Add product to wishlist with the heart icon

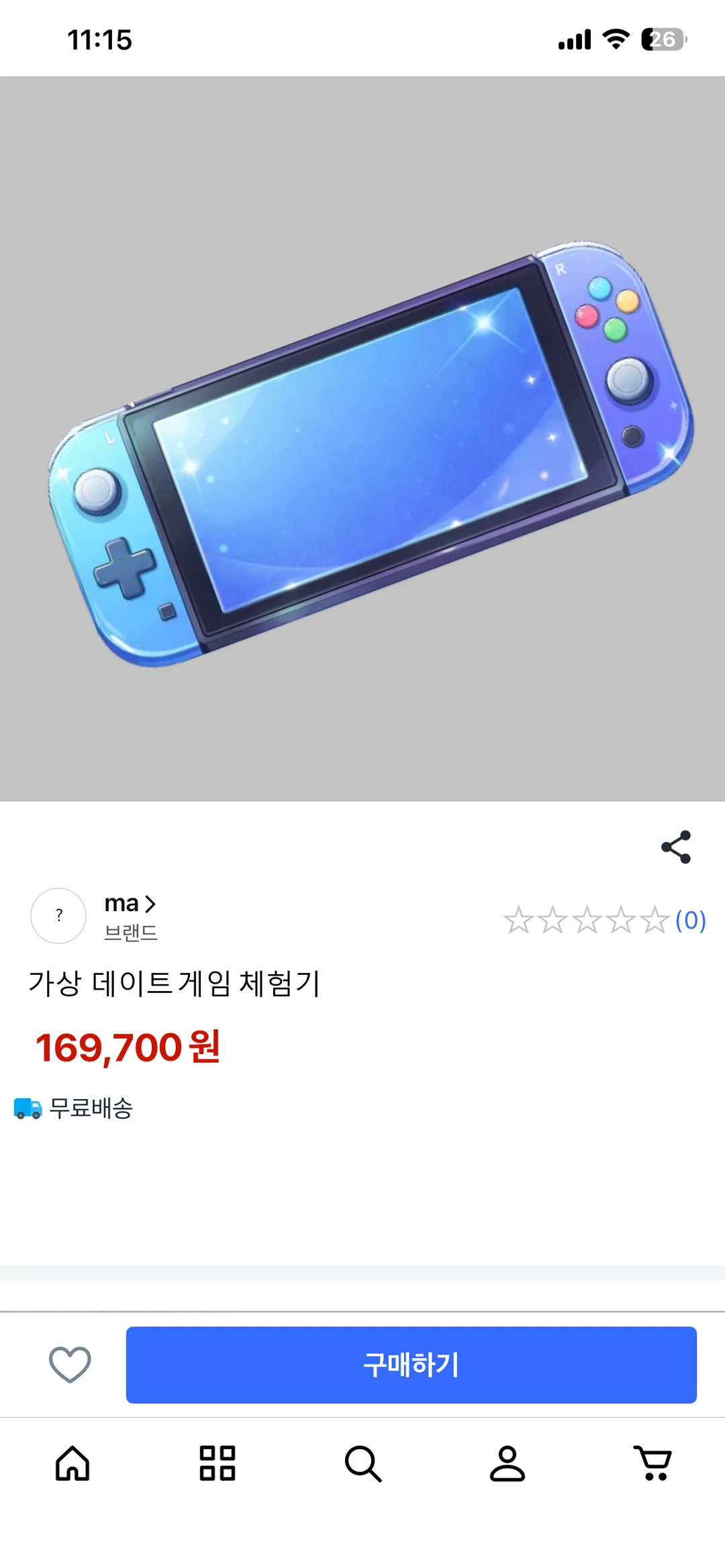pyautogui.click(x=70, y=1364)
